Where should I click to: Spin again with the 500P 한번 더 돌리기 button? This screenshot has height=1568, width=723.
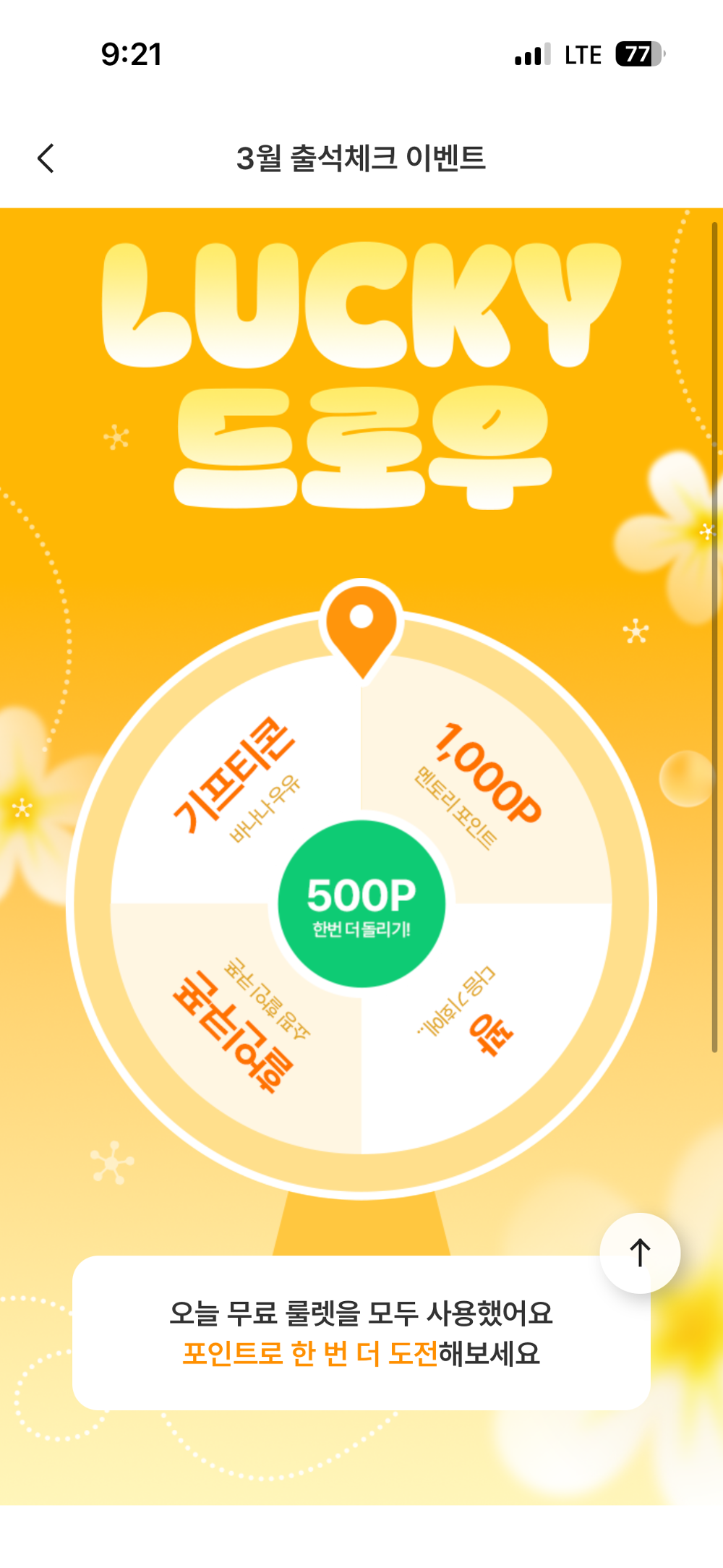tap(361, 904)
